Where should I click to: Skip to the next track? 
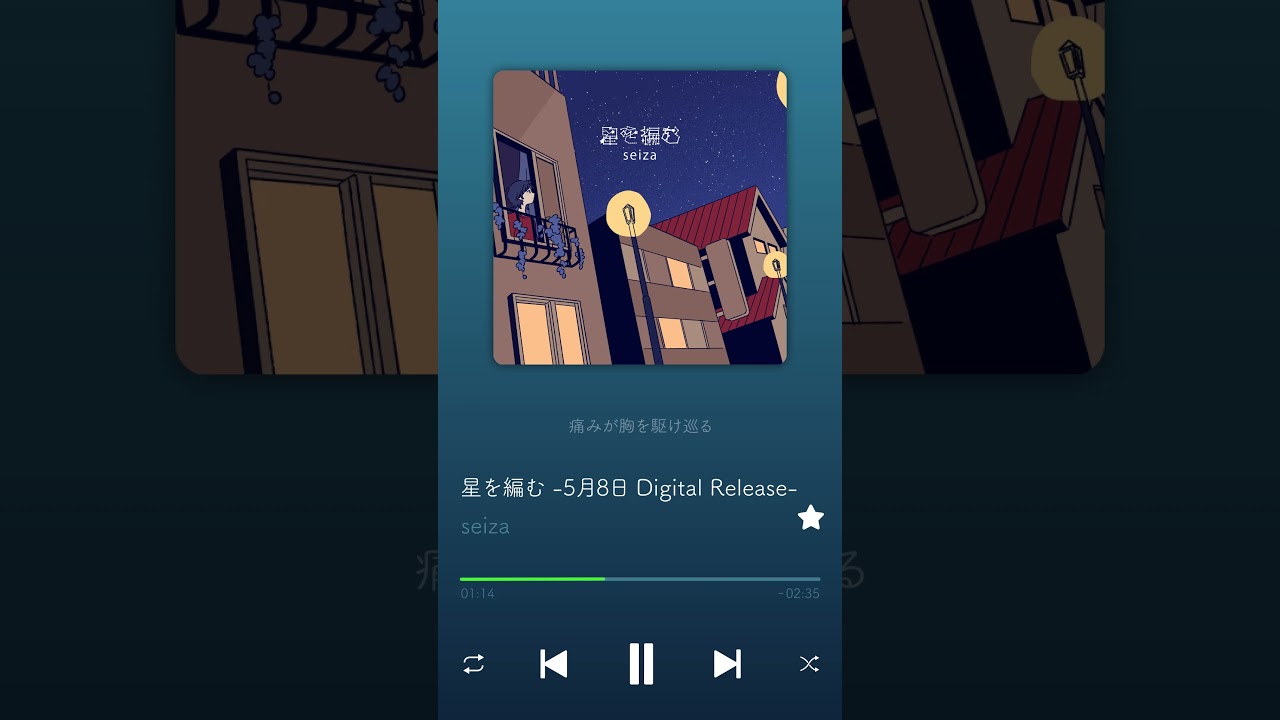[x=727, y=664]
